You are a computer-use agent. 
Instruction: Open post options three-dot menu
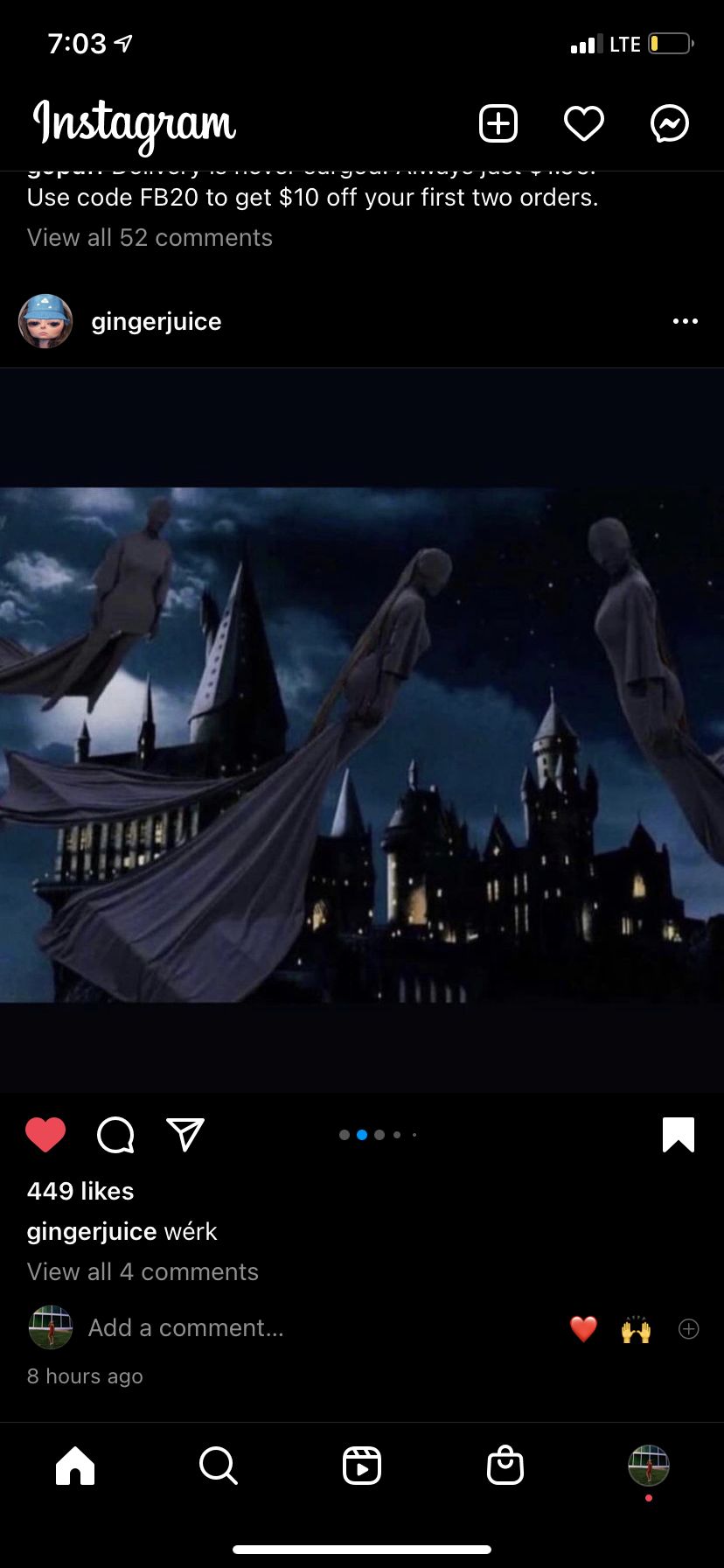pos(686,321)
